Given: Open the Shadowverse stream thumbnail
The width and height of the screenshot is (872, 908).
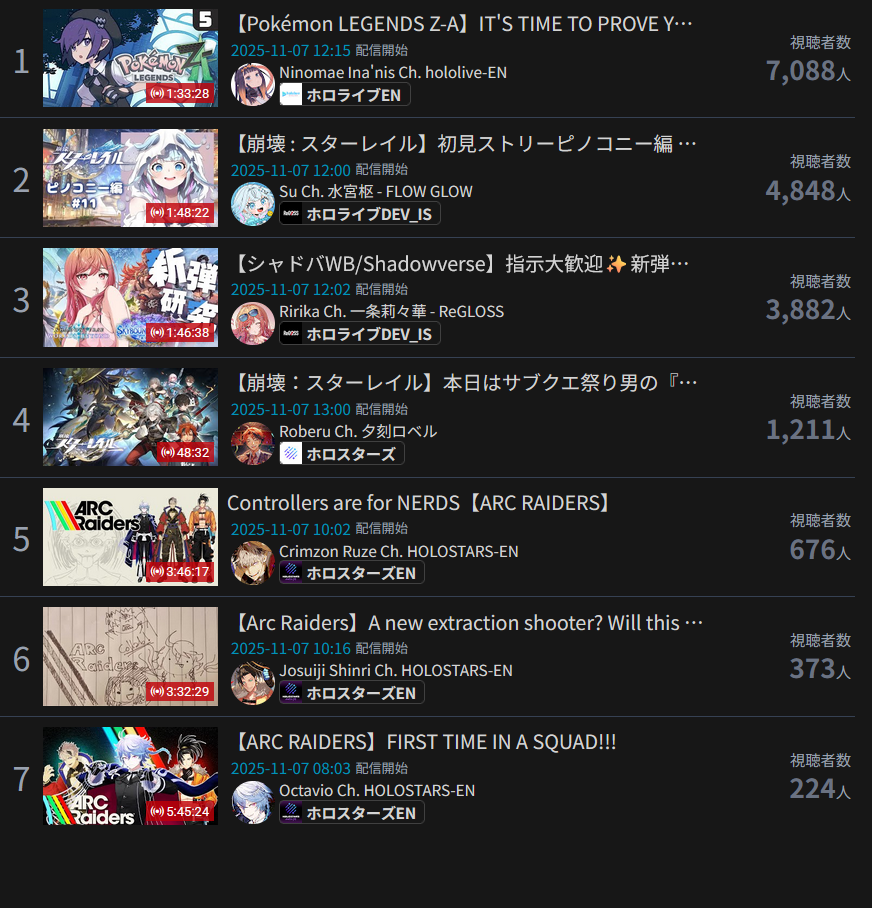Looking at the screenshot, I should pos(130,297).
